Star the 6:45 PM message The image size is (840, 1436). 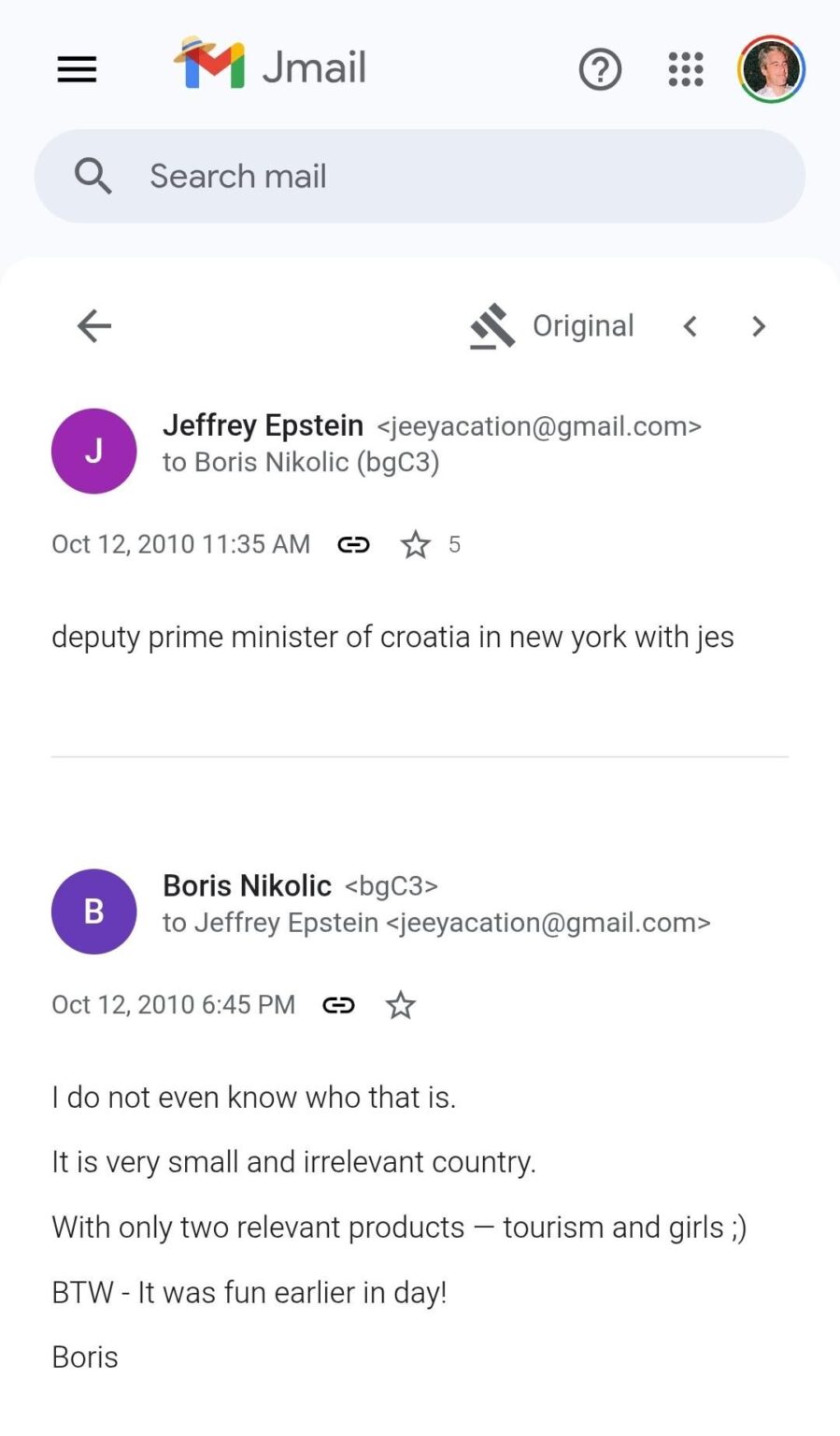point(401,1005)
